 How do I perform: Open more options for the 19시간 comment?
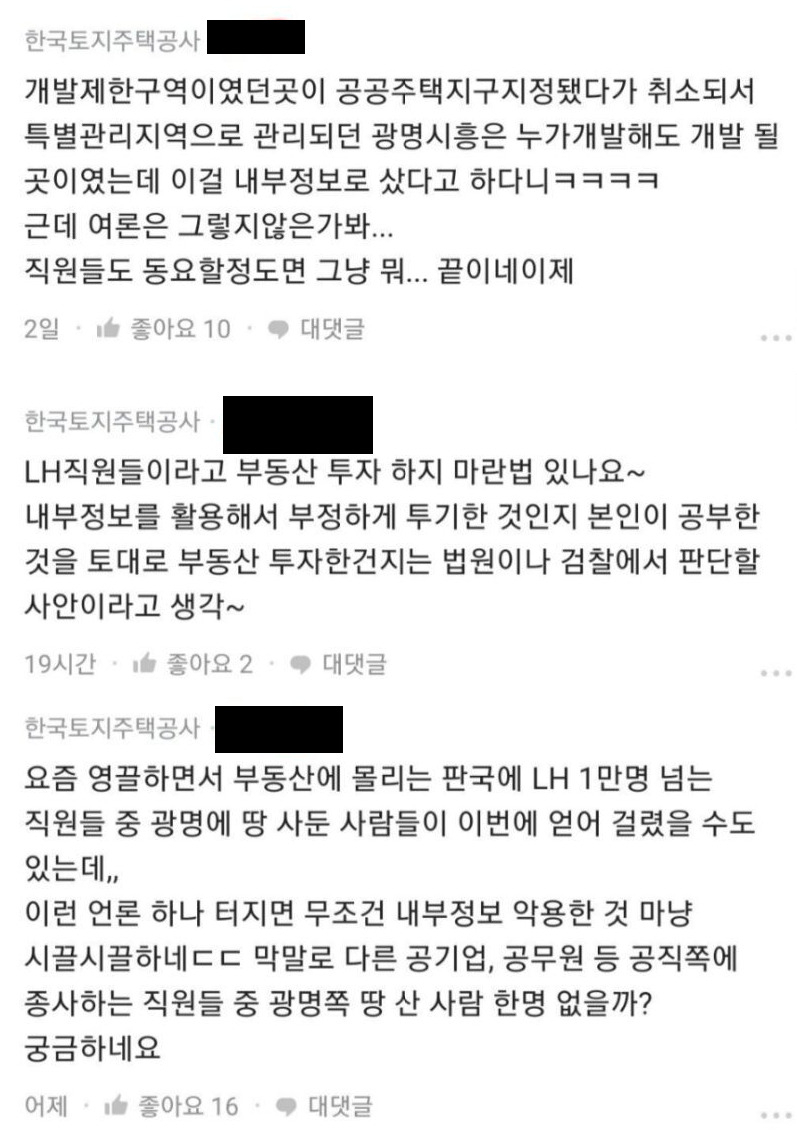pyautogui.click(x=777, y=673)
